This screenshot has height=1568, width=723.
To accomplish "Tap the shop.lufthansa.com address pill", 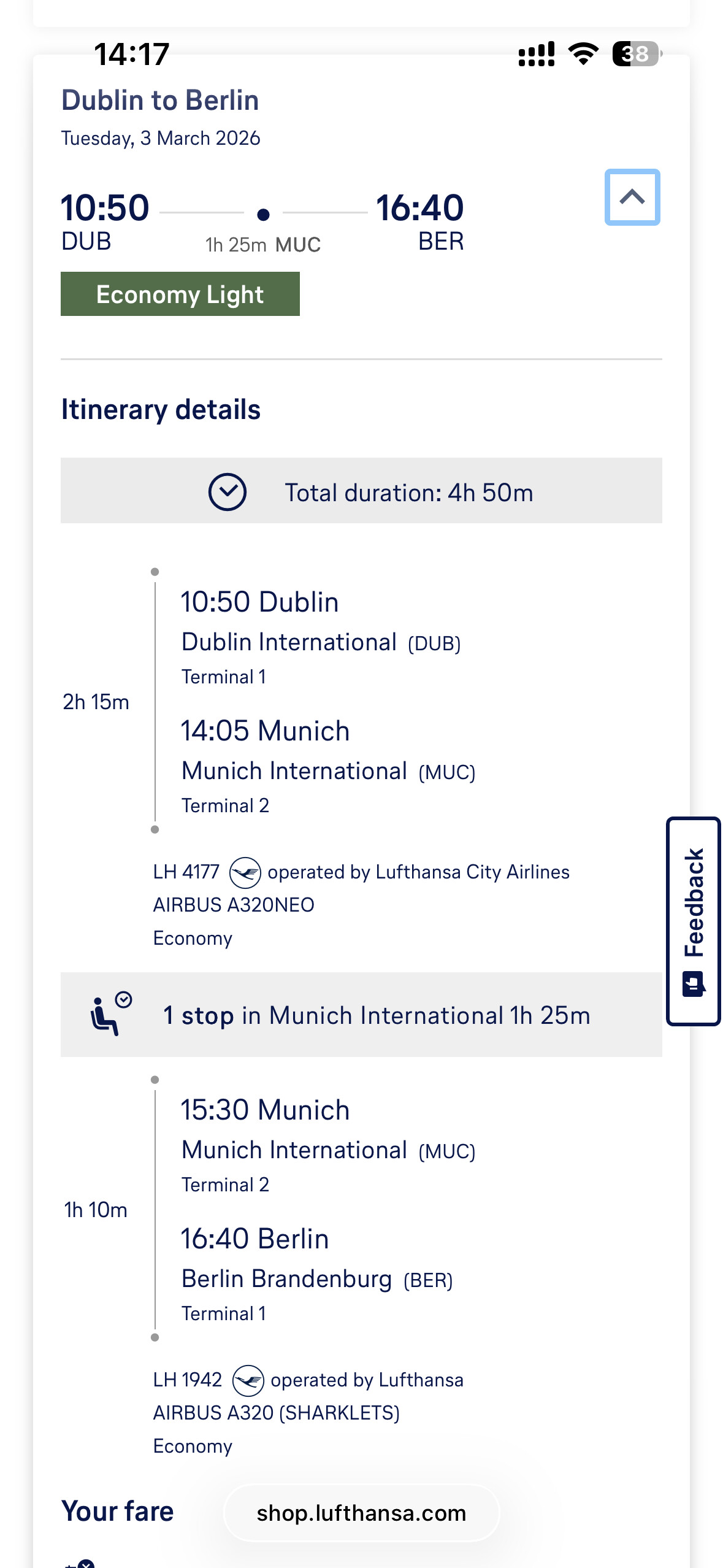I will (361, 1513).
